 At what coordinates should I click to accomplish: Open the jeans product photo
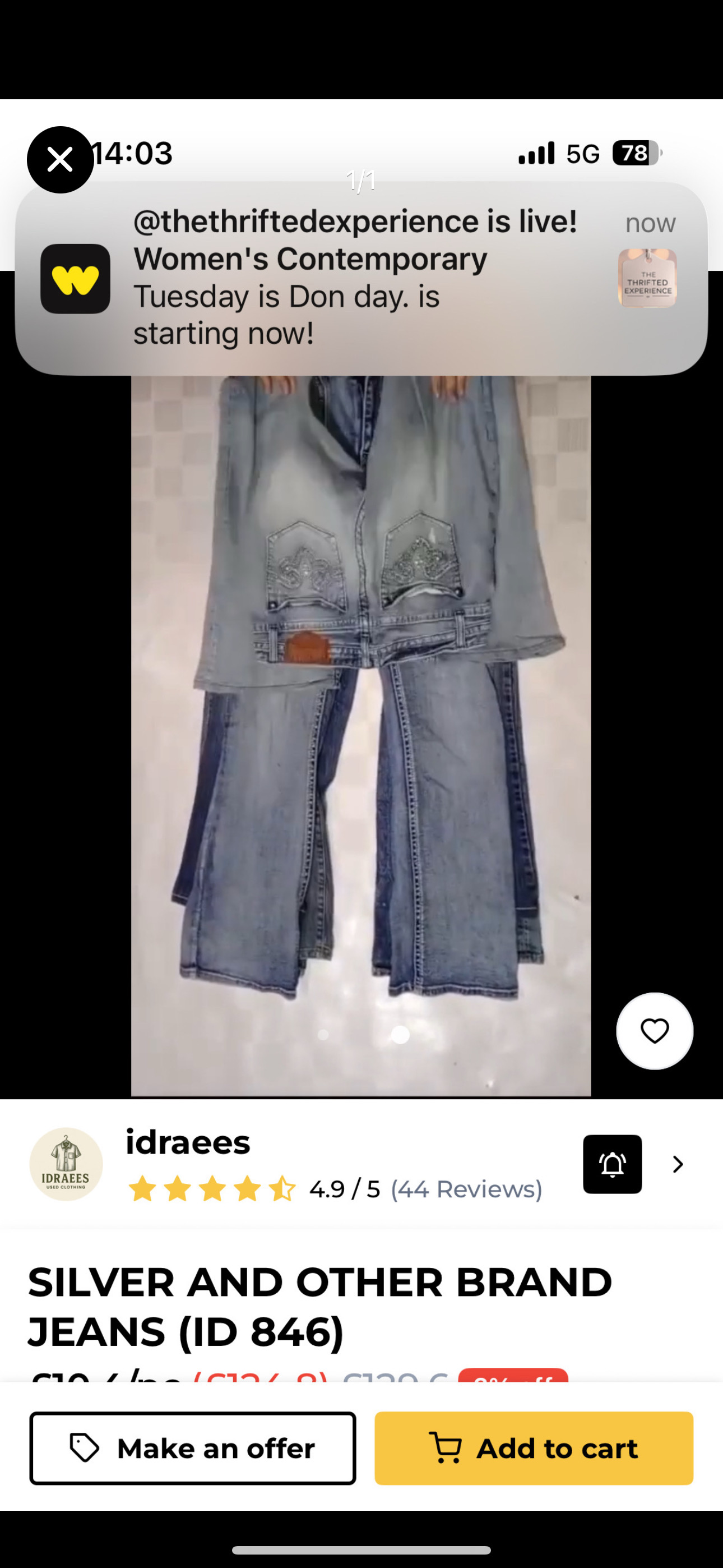coord(361,730)
